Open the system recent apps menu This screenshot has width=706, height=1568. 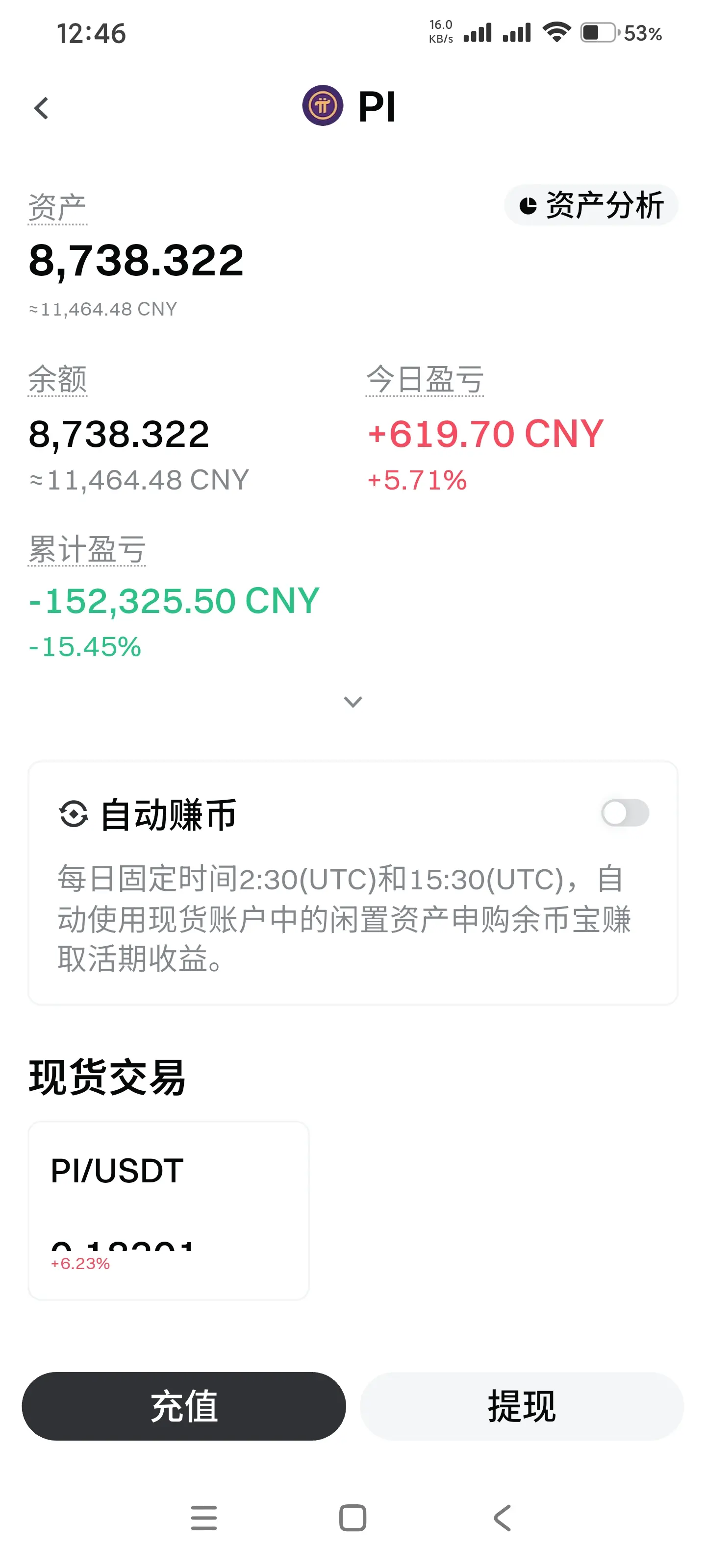[204, 1518]
